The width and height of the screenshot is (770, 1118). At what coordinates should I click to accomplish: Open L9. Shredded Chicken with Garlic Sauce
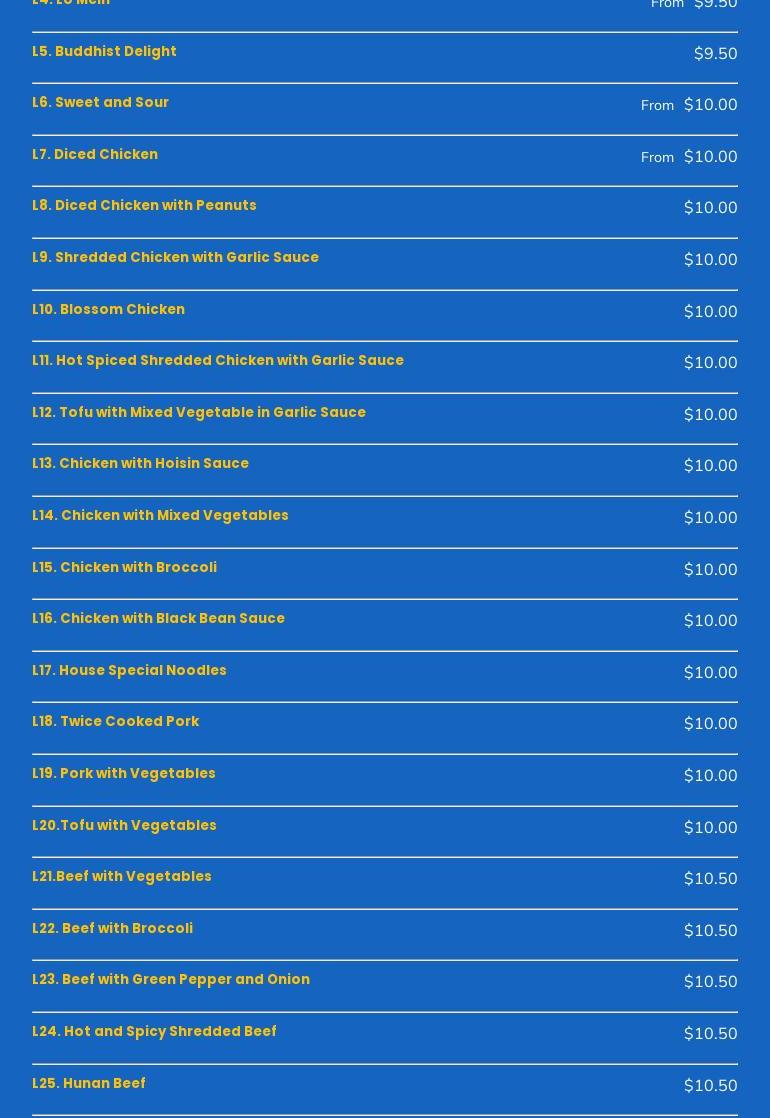coord(175,258)
